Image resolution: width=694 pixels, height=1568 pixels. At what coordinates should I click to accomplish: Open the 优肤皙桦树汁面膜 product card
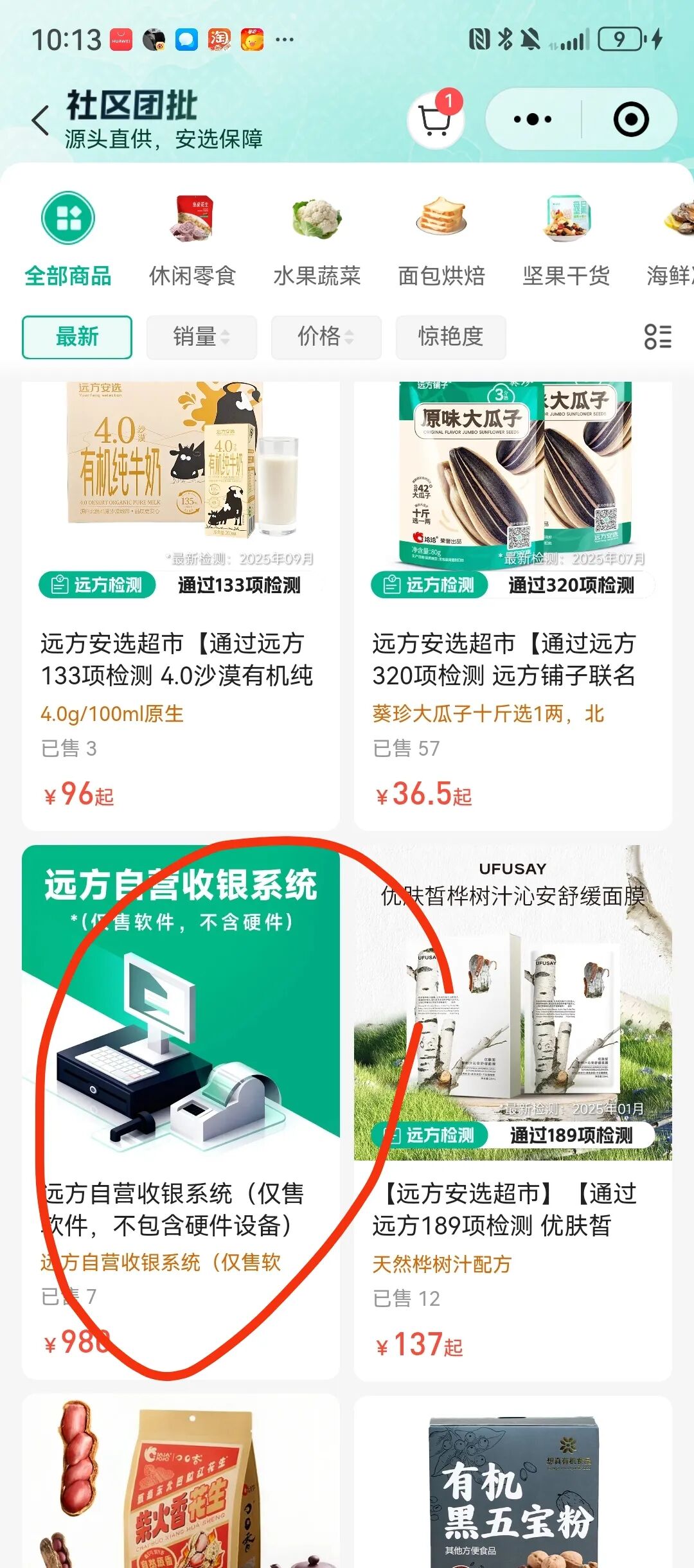513,1112
